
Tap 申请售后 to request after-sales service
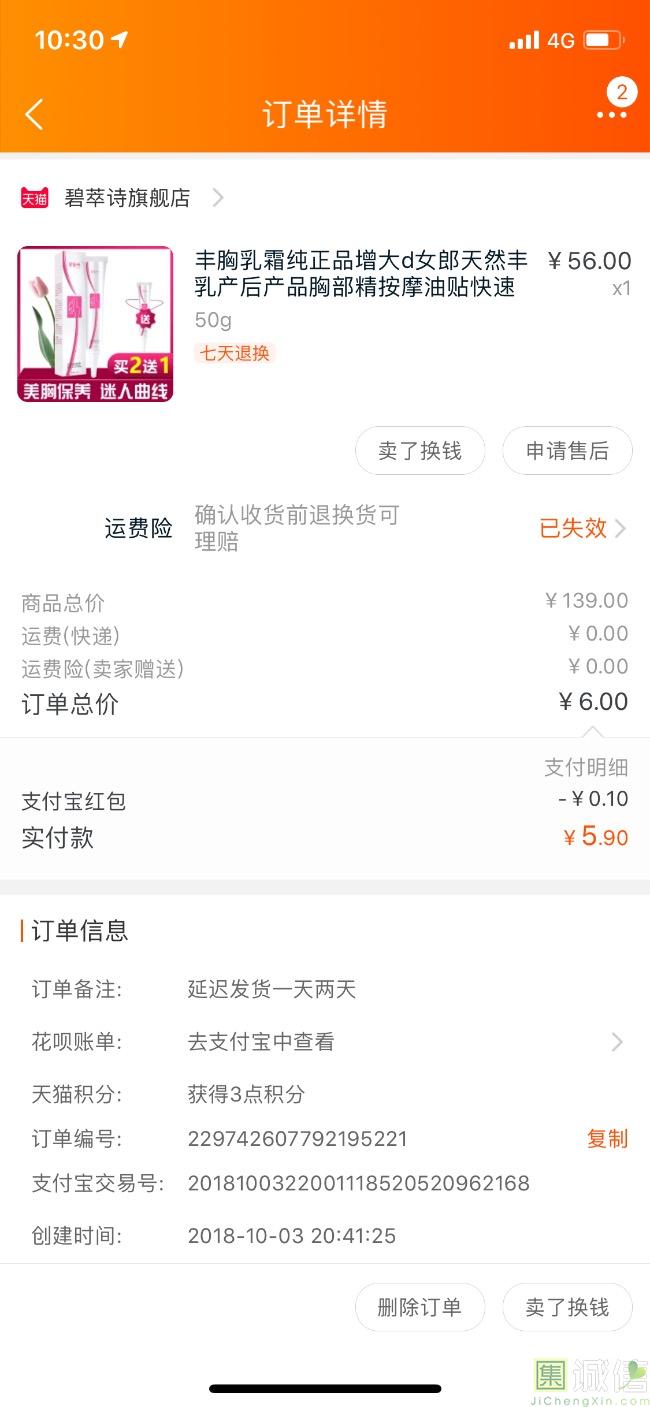[567, 451]
